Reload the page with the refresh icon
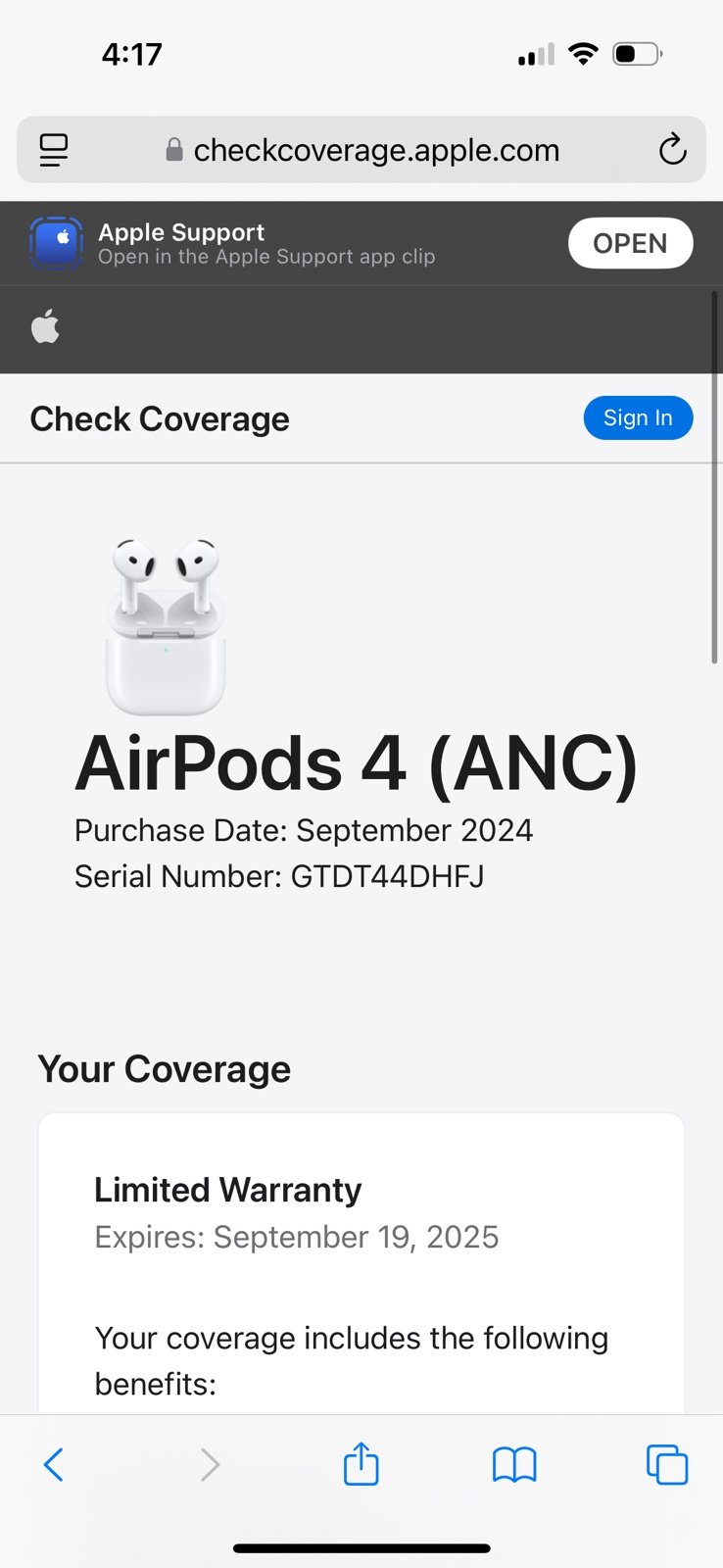This screenshot has width=723, height=1568. coord(672,150)
